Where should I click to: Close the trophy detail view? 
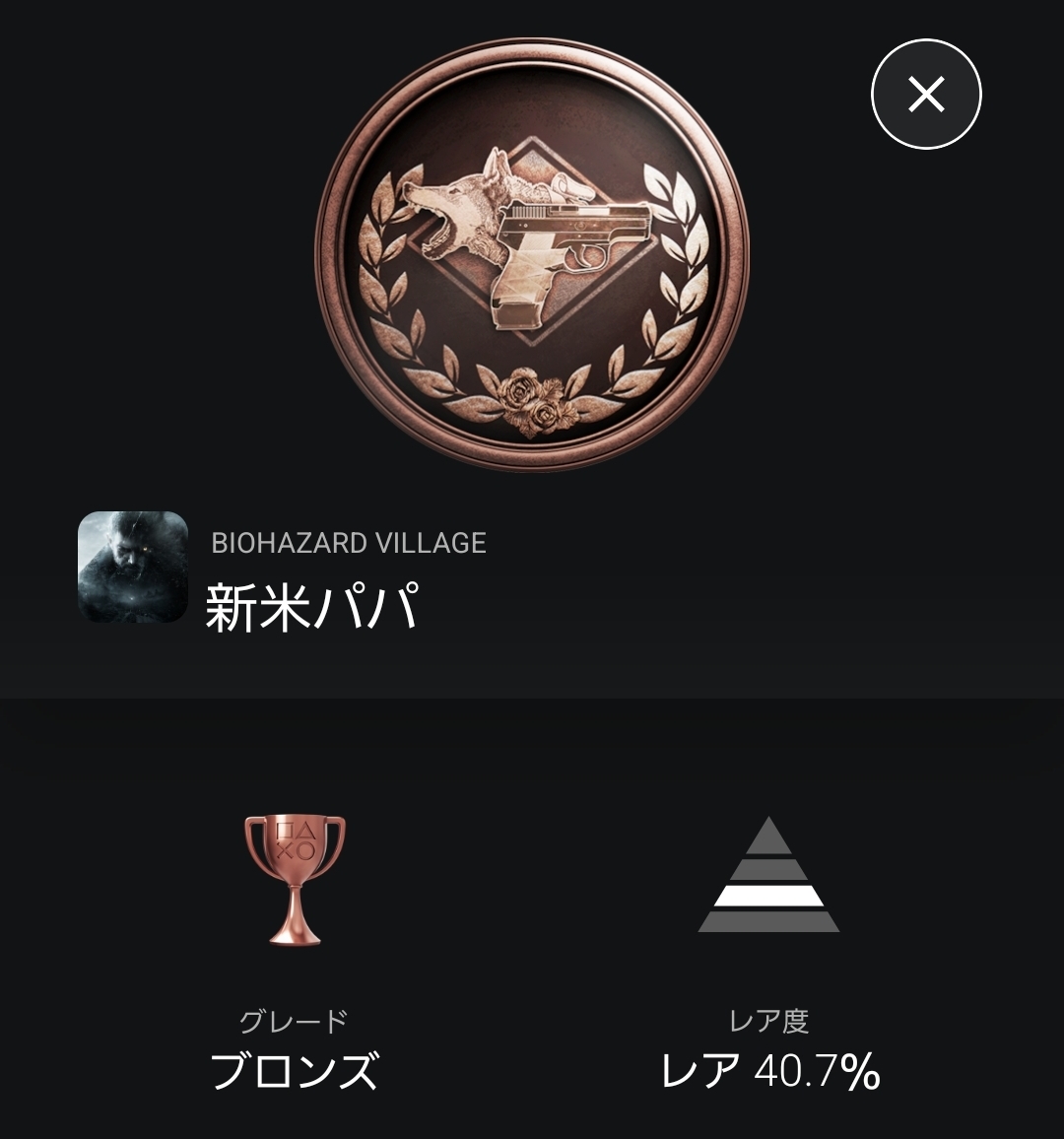[x=926, y=95]
